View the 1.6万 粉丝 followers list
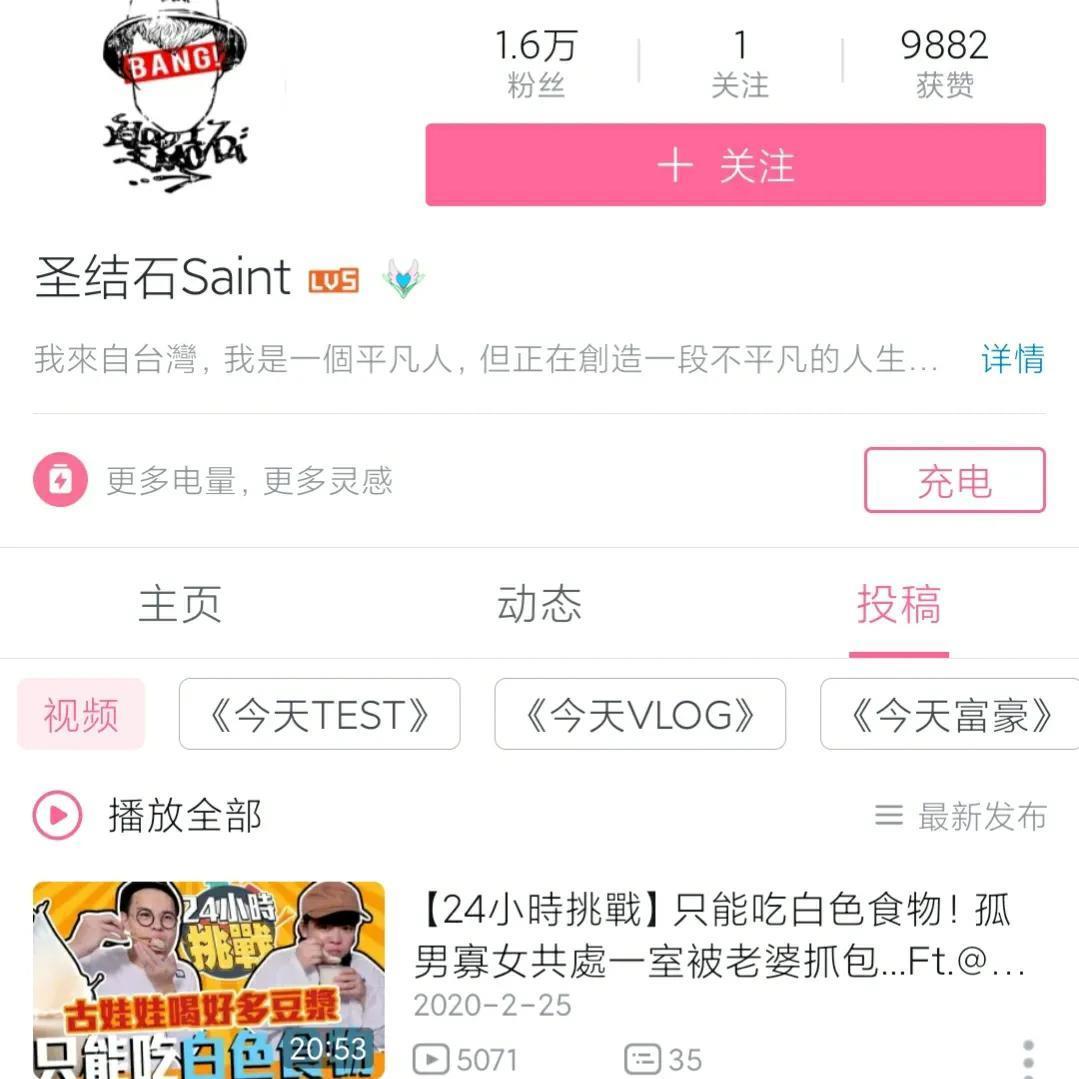This screenshot has height=1079, width=1079. point(536,62)
